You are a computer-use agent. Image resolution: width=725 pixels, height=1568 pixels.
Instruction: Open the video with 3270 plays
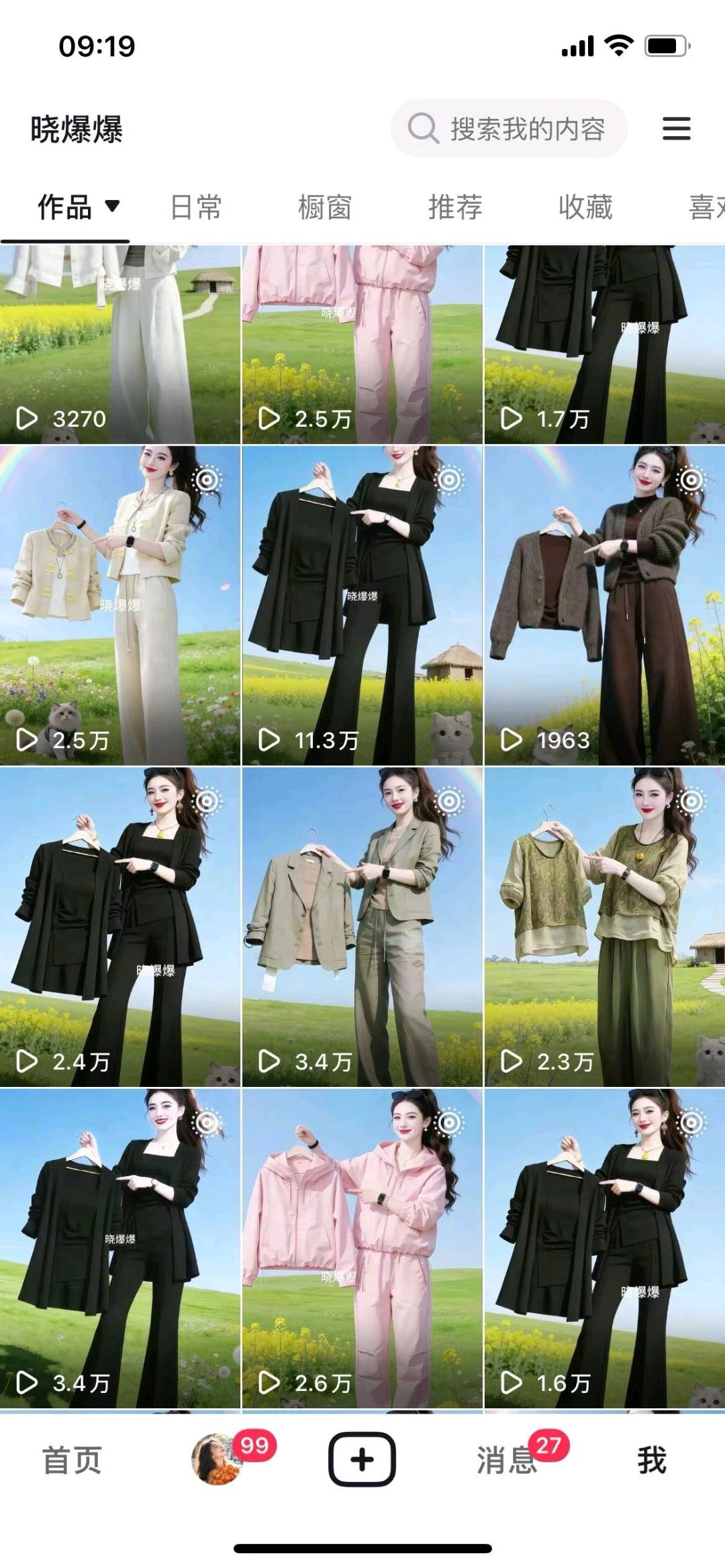coord(119,344)
